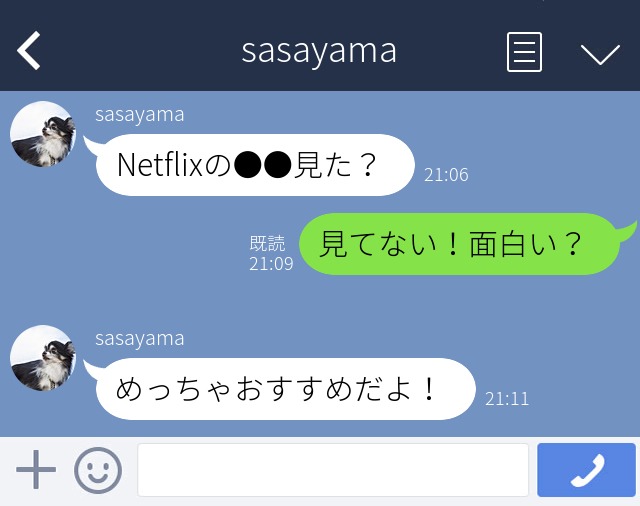Open sasayama's avatar beside the Netflix message
The image size is (640, 506).
click(x=43, y=134)
